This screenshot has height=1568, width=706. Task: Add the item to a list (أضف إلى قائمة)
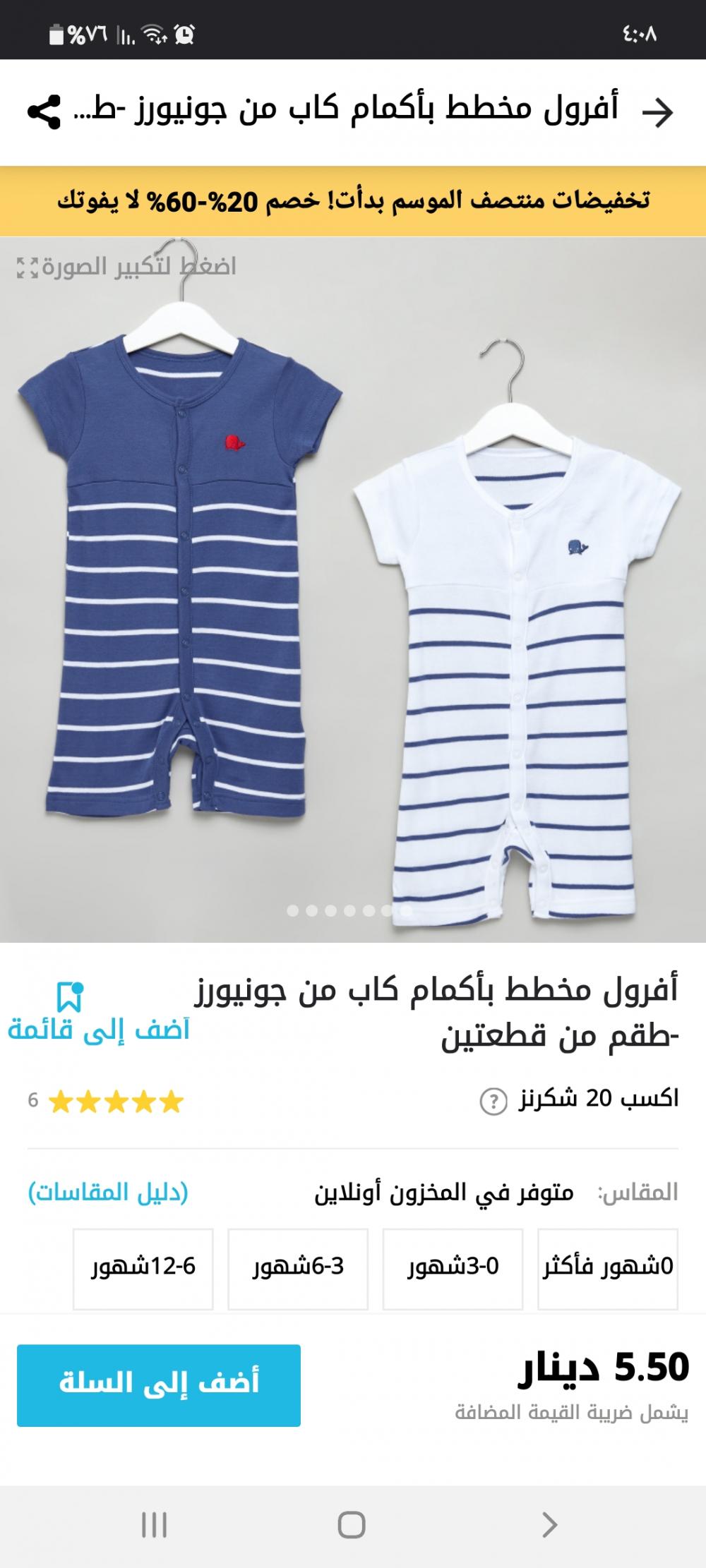click(99, 1011)
